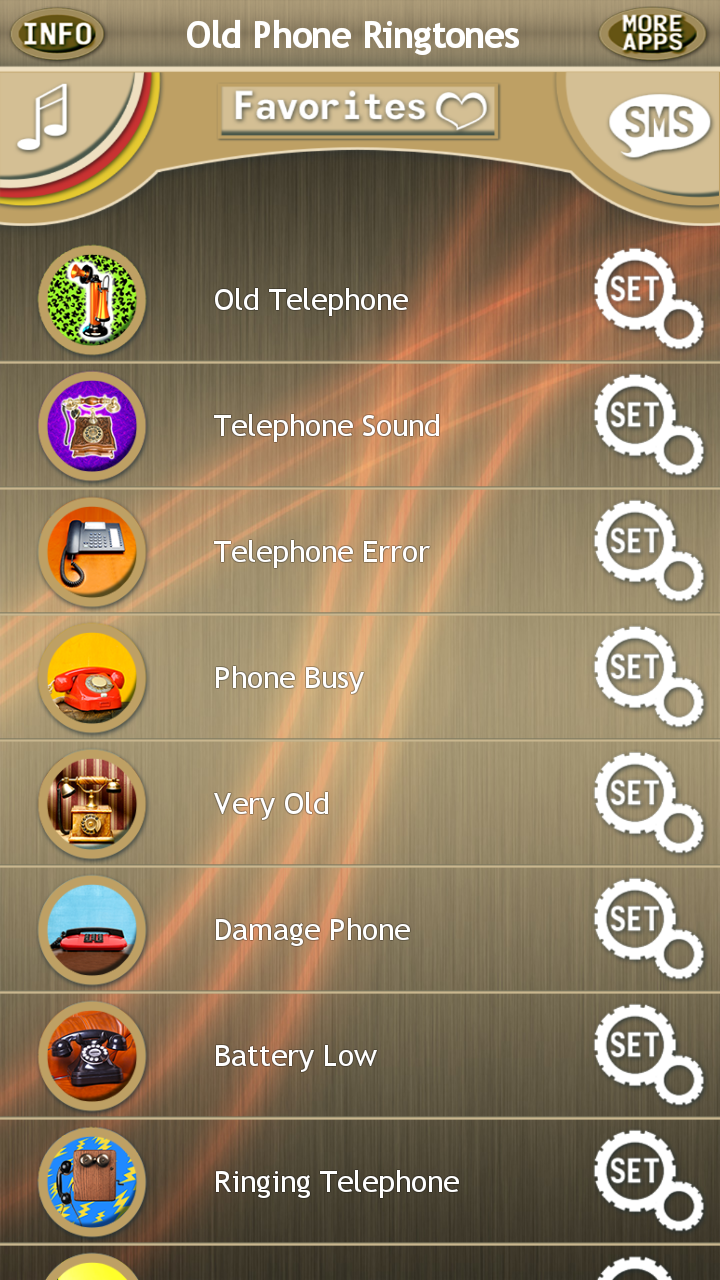Click the Very Old phone thumbnail
The width and height of the screenshot is (720, 1280).
(x=92, y=803)
